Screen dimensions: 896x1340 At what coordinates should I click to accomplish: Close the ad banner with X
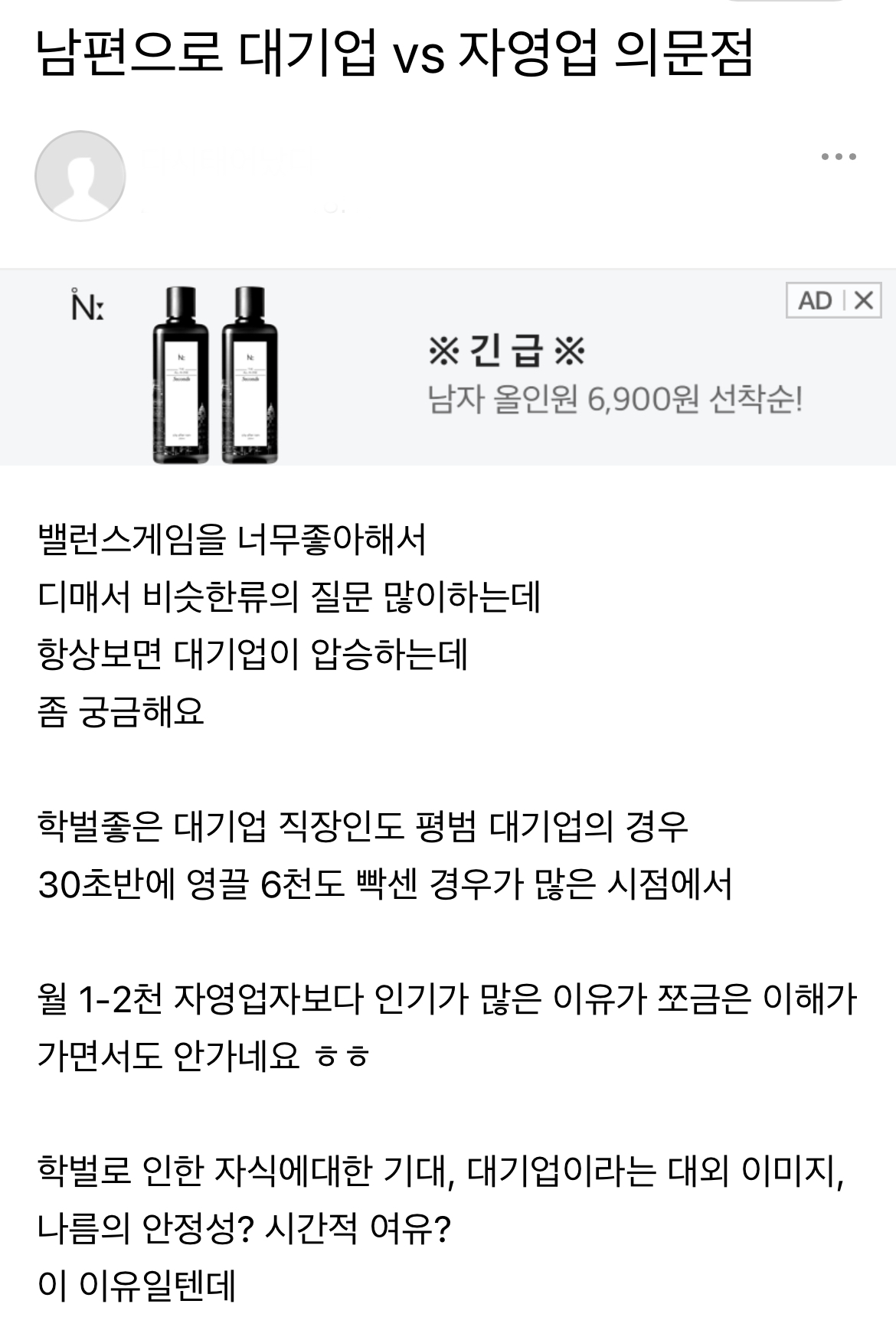tap(864, 300)
